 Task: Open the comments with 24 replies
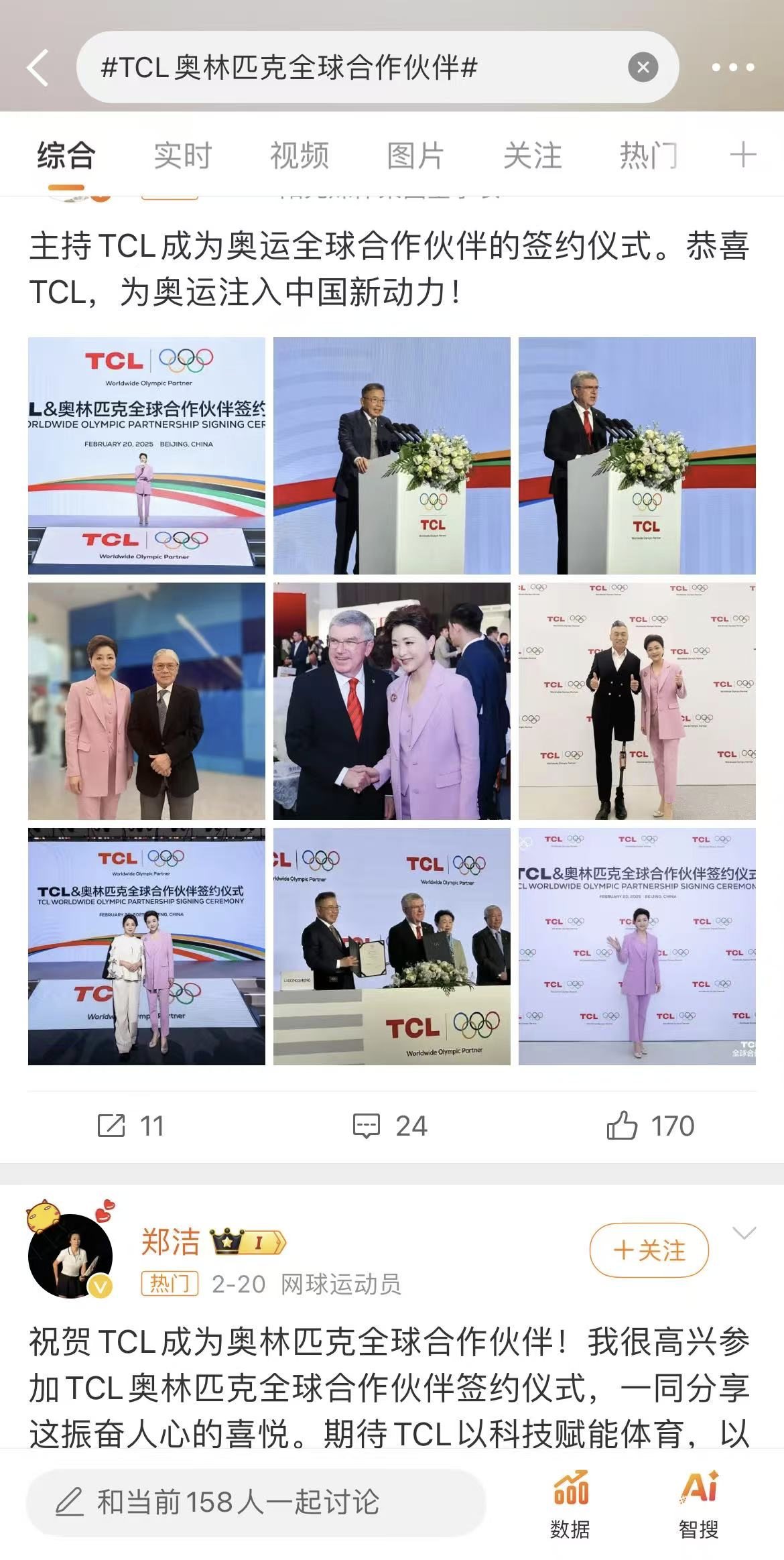pos(390,1126)
